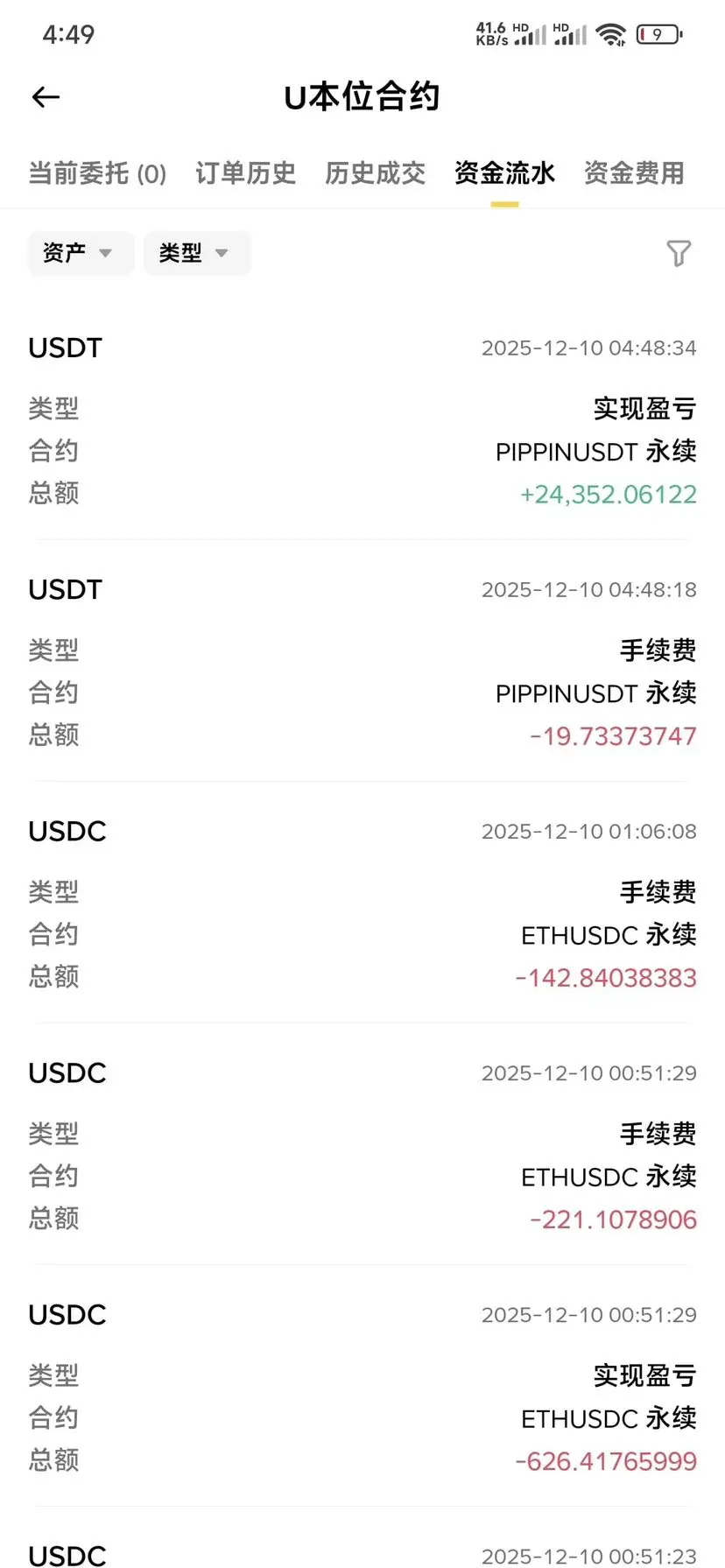Go back using the arrow icon
725x1568 pixels.
46,97
